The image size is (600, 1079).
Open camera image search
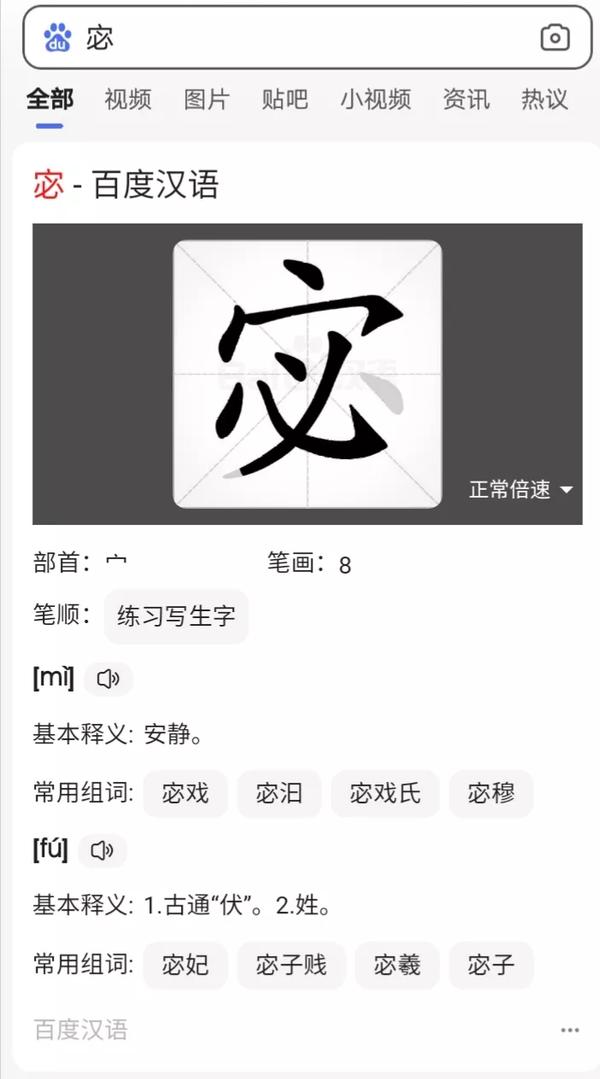click(555, 38)
